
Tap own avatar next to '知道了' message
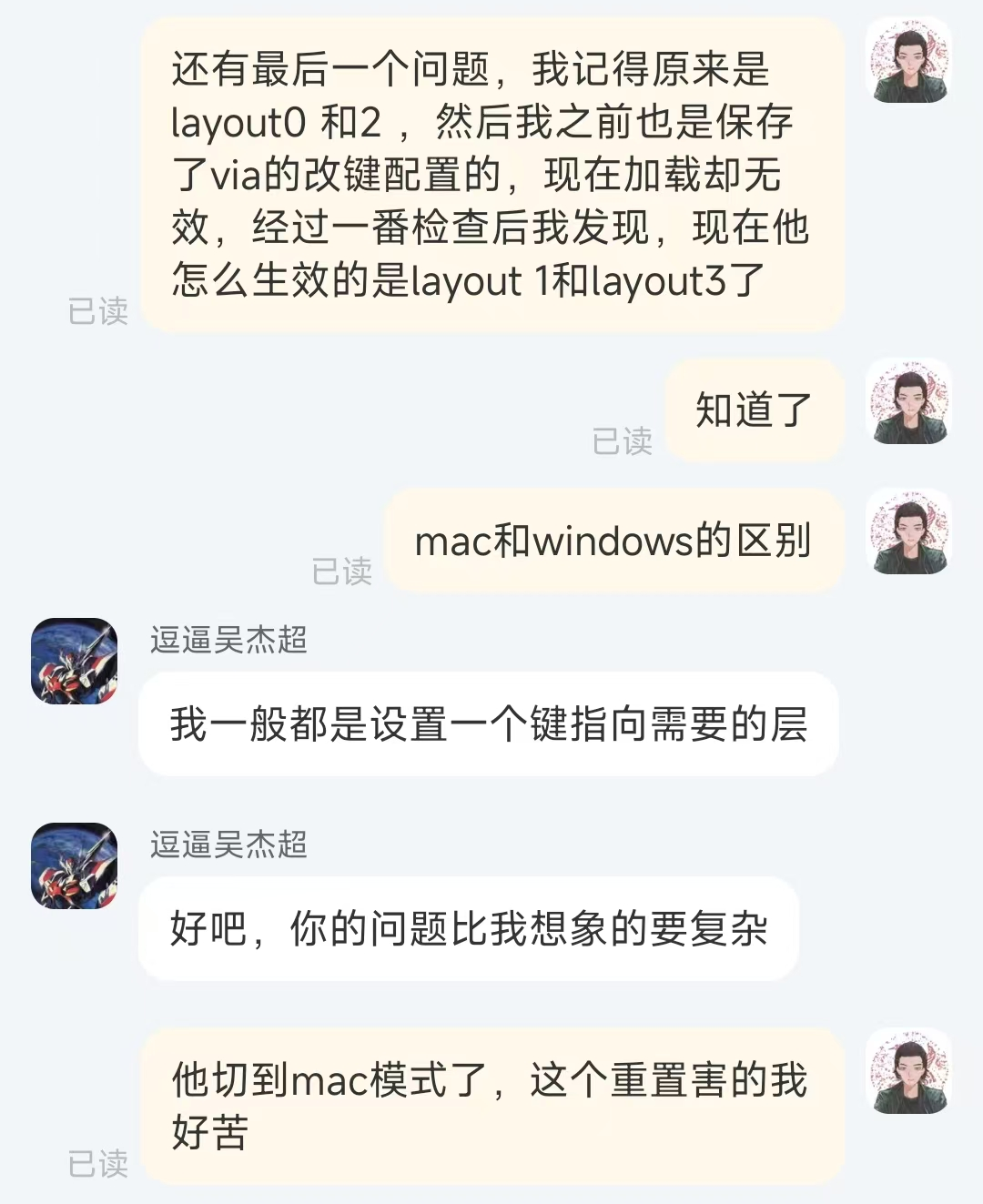pos(908,401)
